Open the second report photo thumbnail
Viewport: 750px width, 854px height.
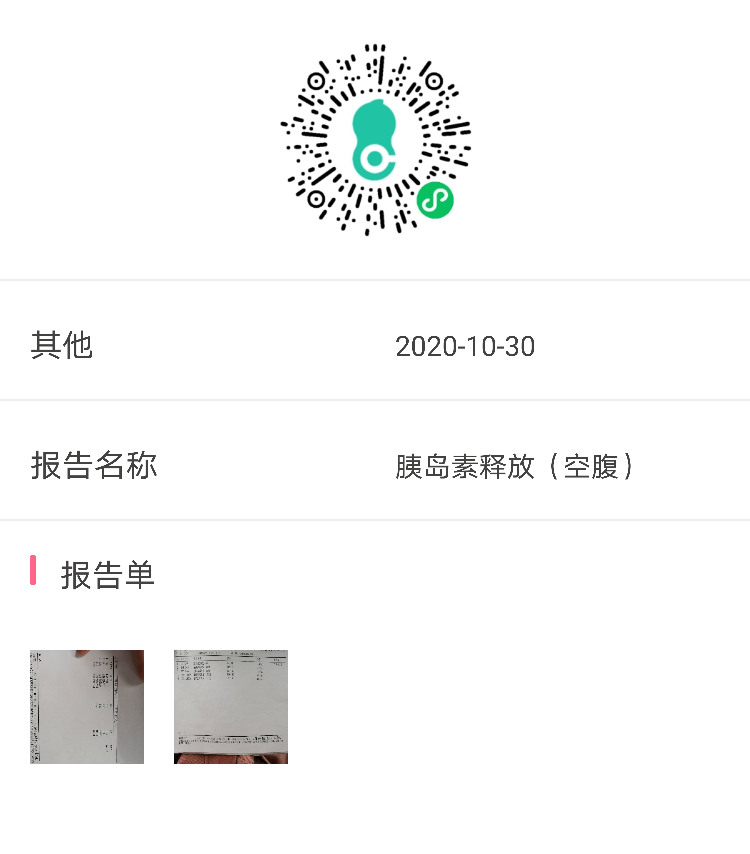[x=231, y=707]
